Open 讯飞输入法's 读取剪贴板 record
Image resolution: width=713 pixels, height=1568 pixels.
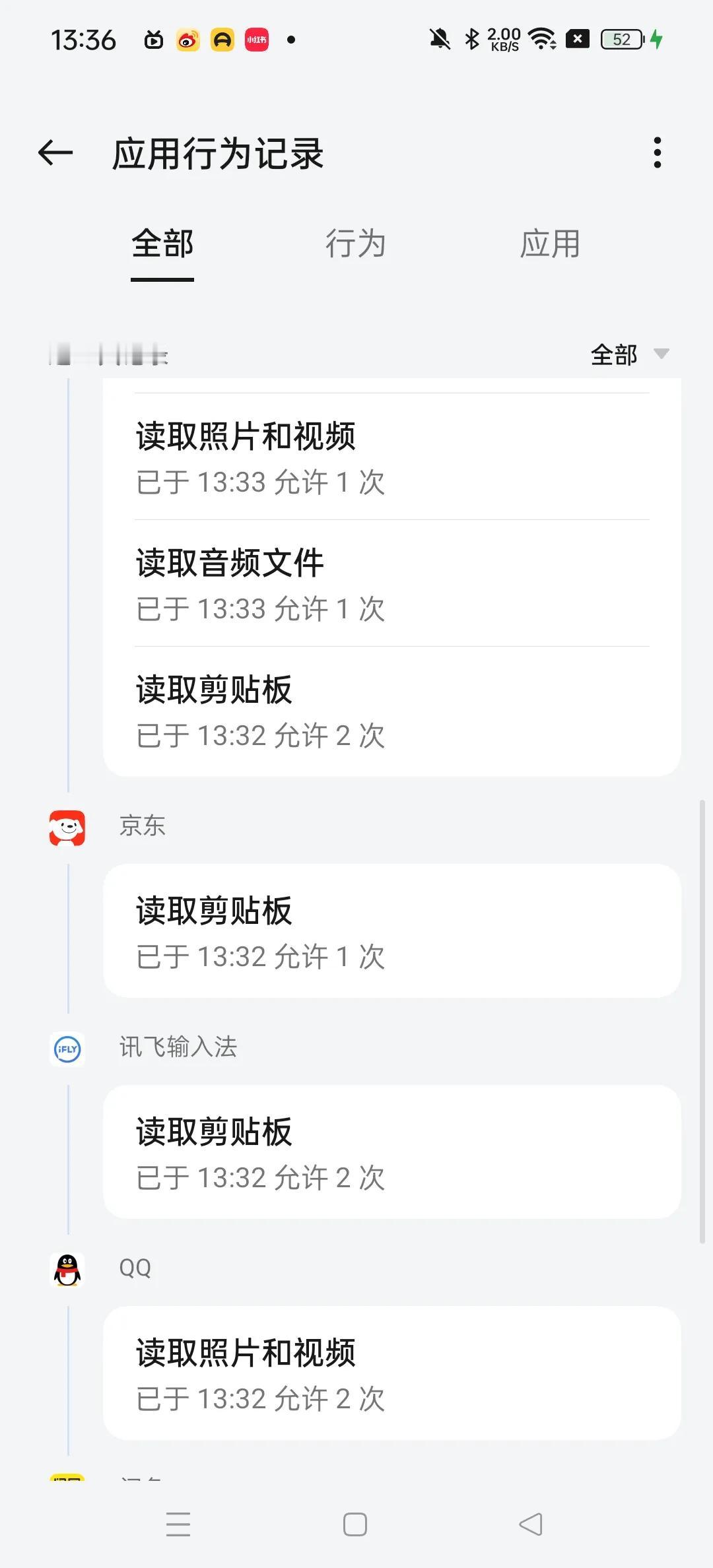pyautogui.click(x=392, y=1152)
